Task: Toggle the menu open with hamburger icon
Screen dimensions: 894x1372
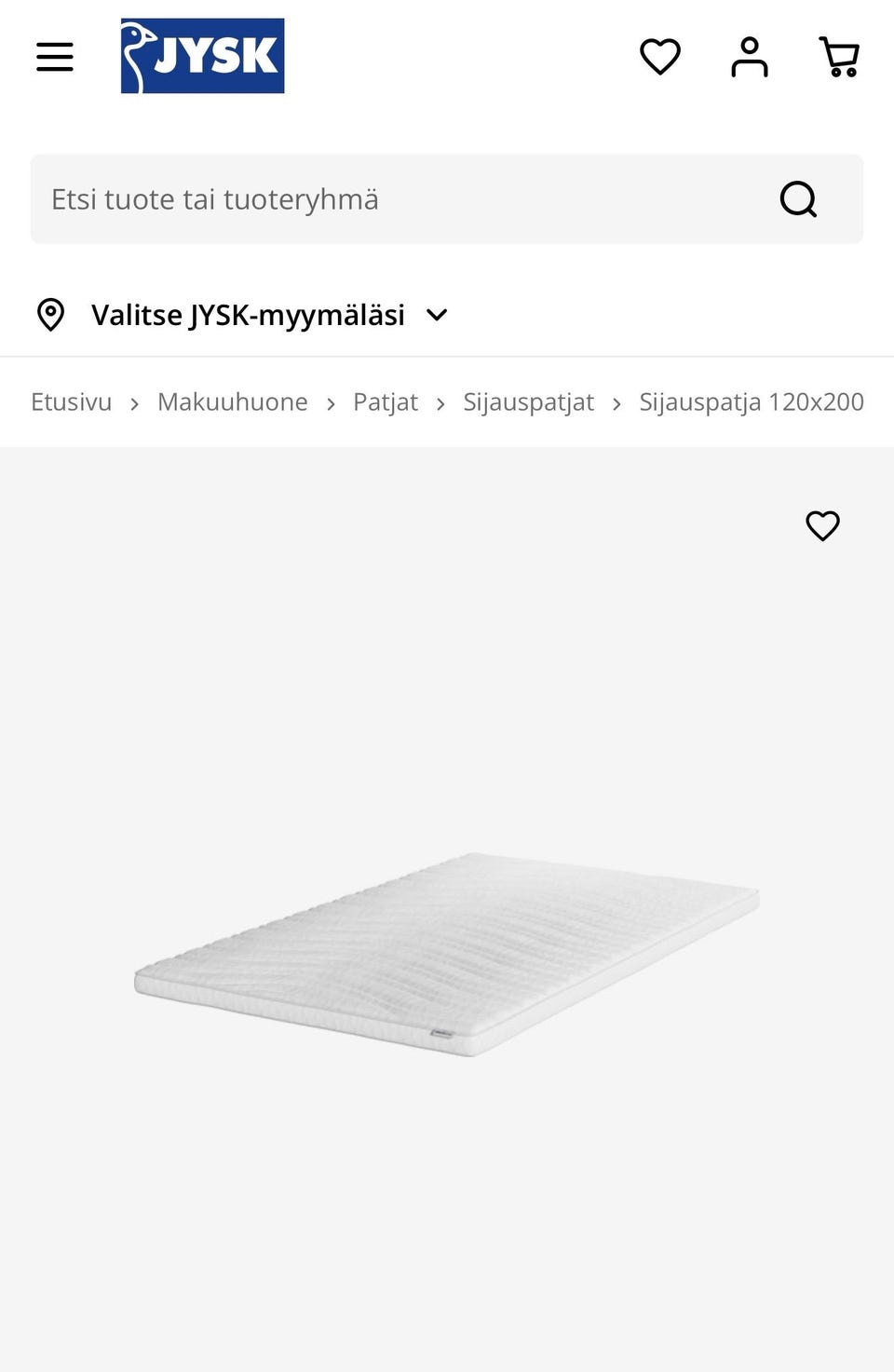Action: click(54, 56)
